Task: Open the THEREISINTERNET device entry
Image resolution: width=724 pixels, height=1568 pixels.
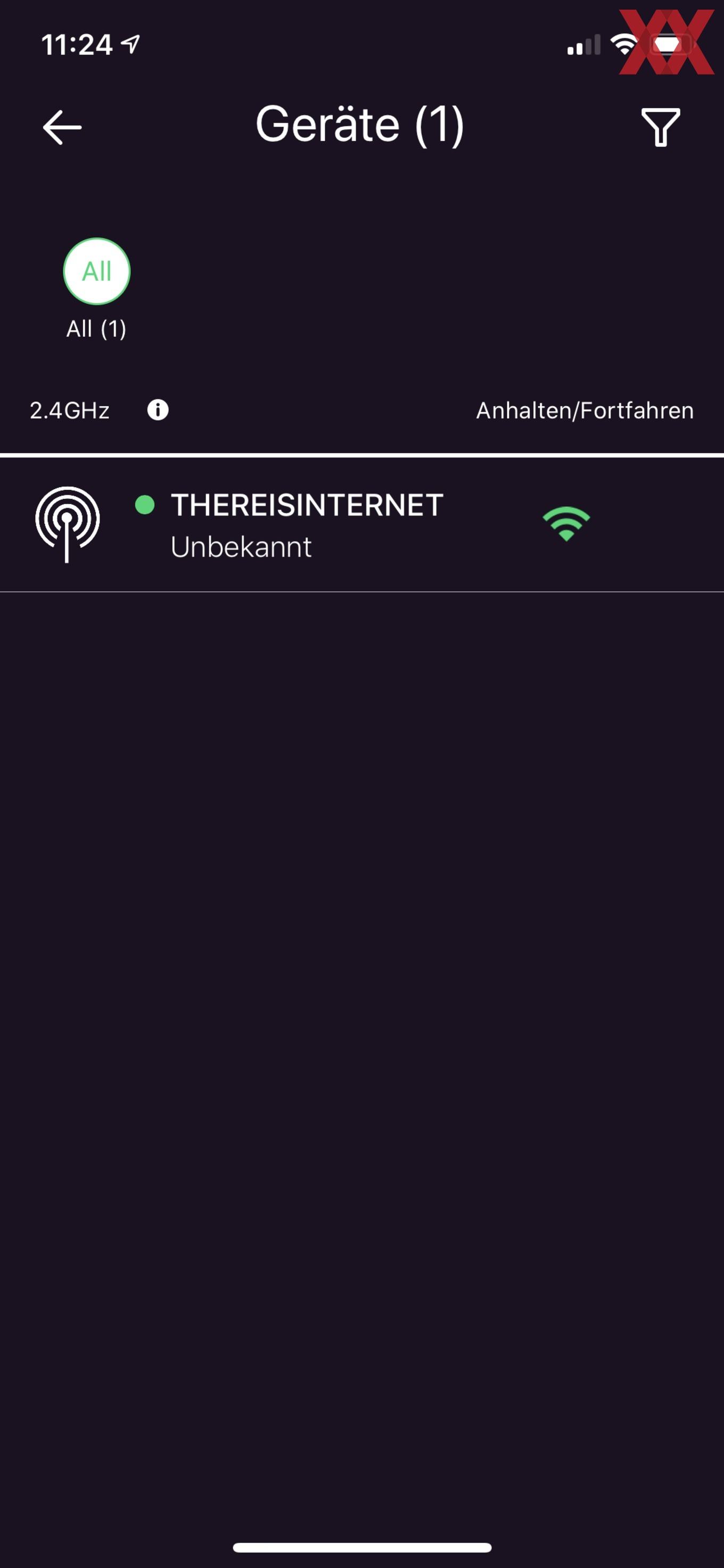Action: pos(362,524)
